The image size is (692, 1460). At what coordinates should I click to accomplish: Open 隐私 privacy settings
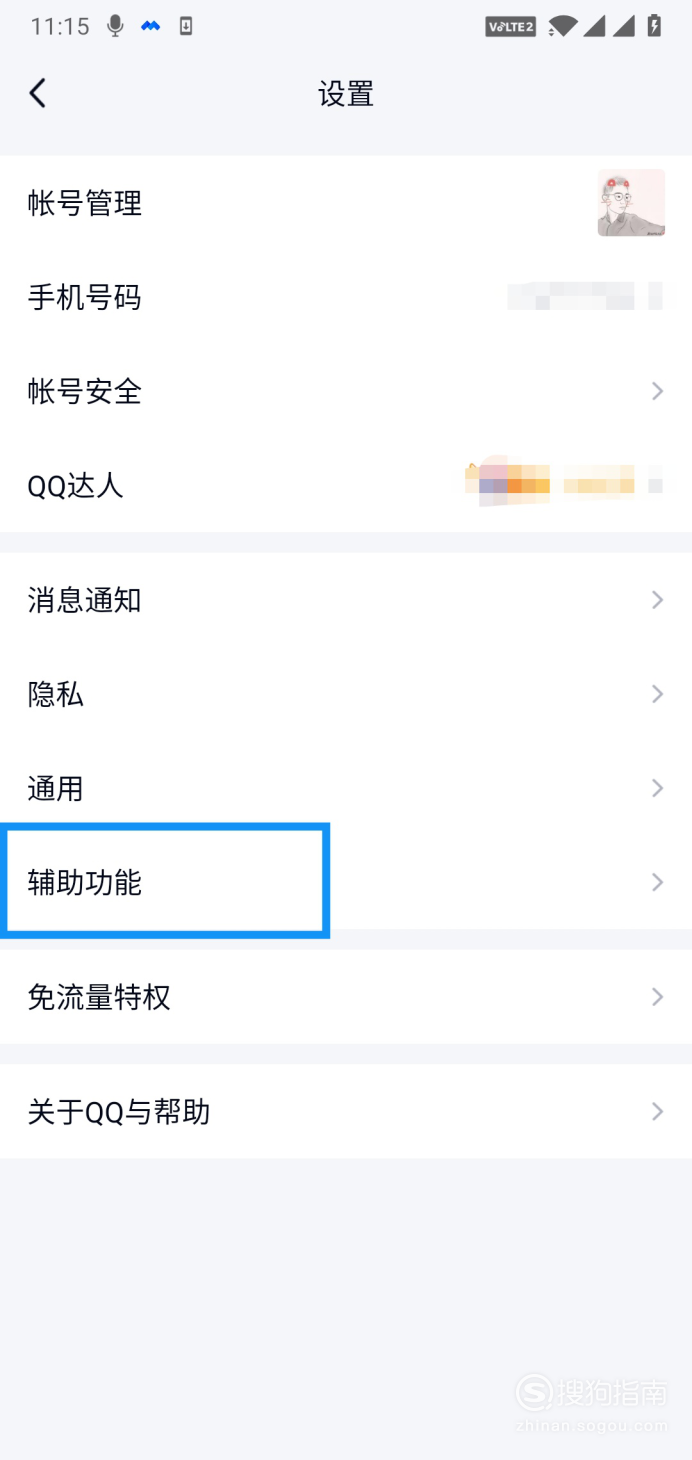point(346,694)
